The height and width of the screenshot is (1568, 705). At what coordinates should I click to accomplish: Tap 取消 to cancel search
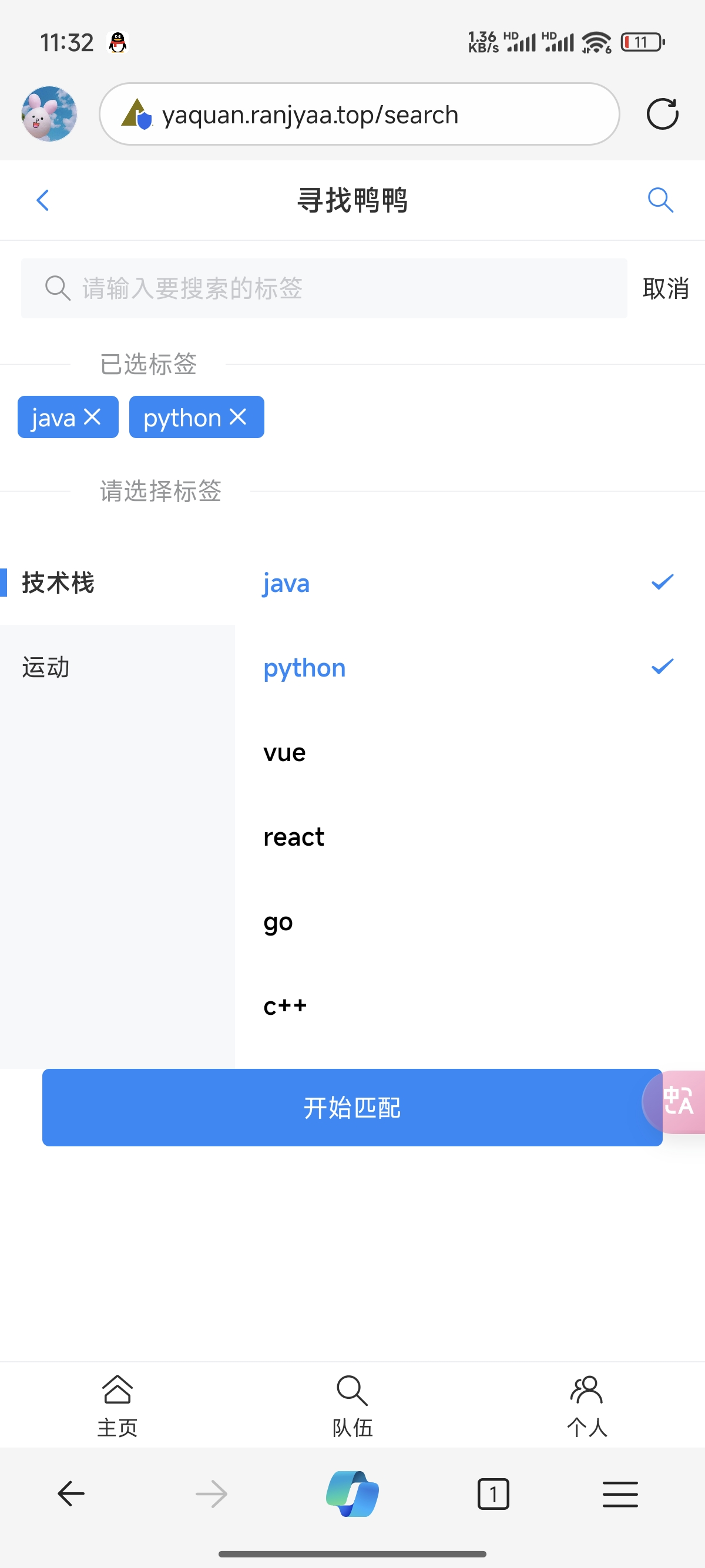[666, 288]
